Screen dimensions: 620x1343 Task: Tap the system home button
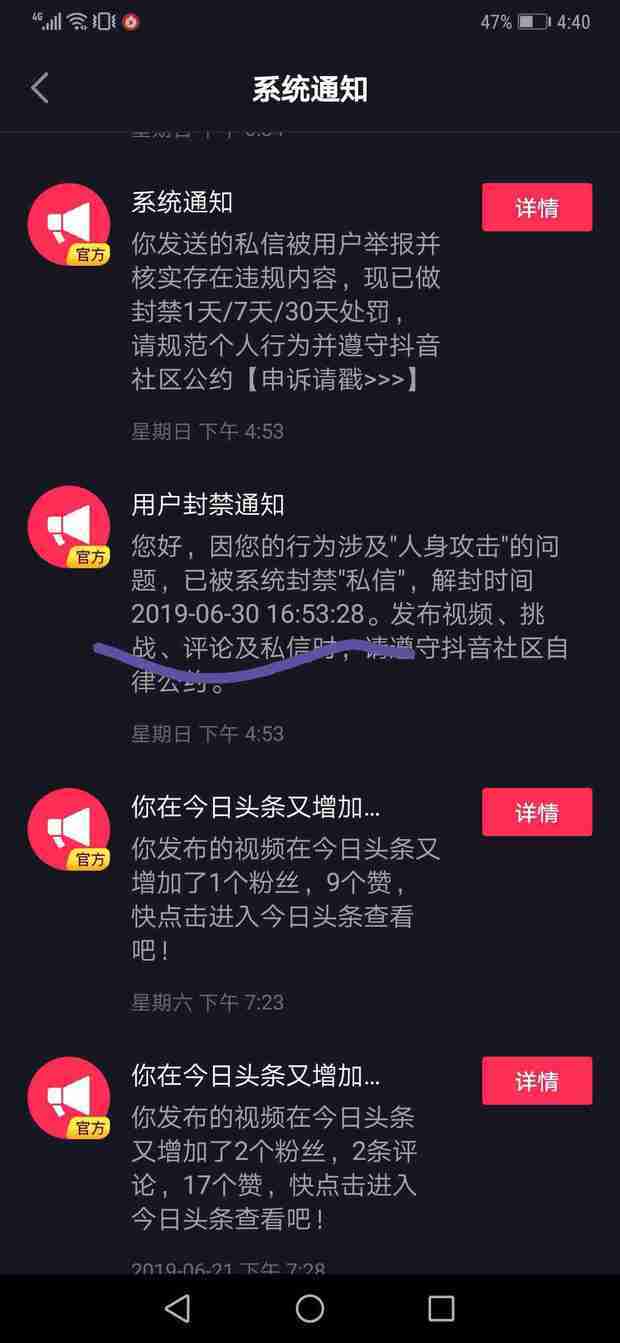click(310, 1308)
